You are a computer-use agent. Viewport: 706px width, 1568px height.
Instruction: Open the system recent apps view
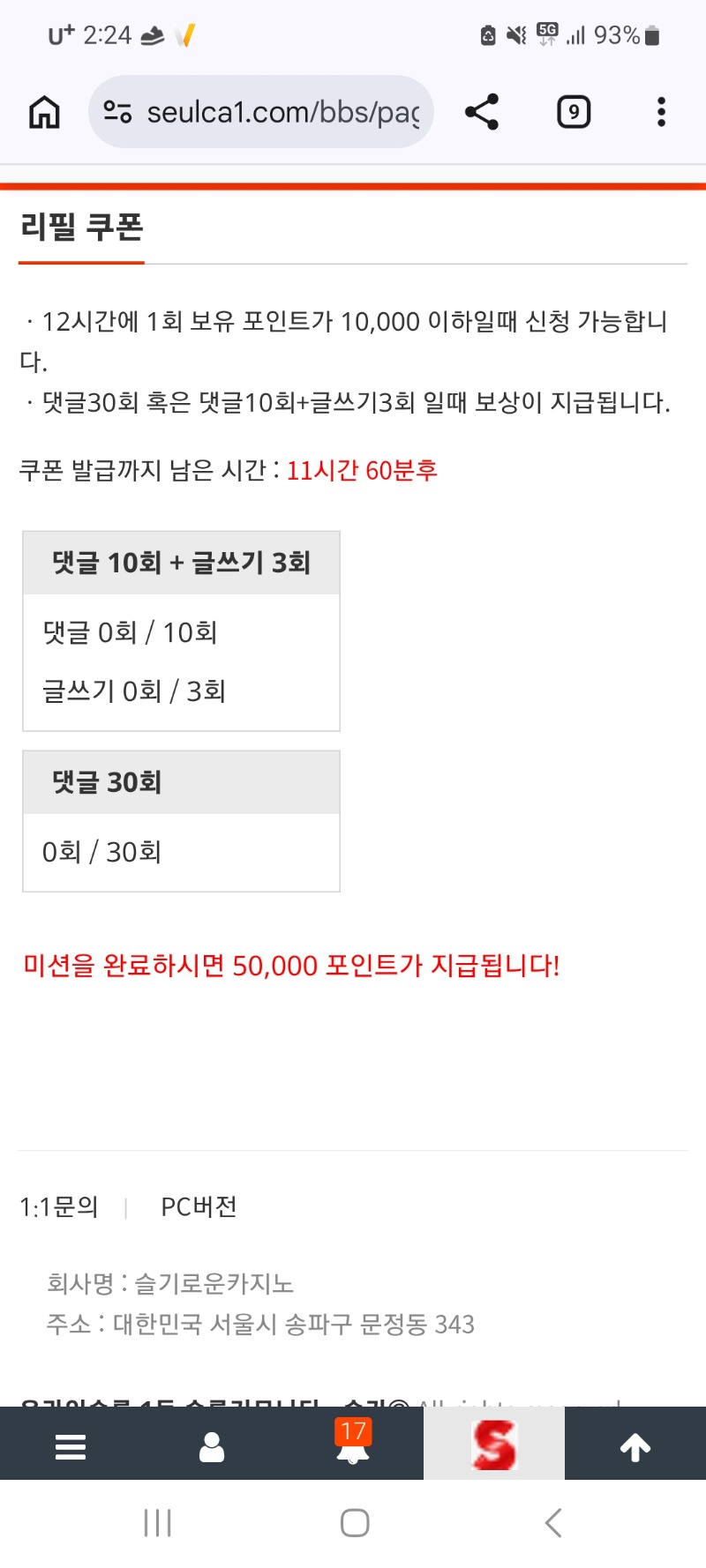tap(157, 1523)
